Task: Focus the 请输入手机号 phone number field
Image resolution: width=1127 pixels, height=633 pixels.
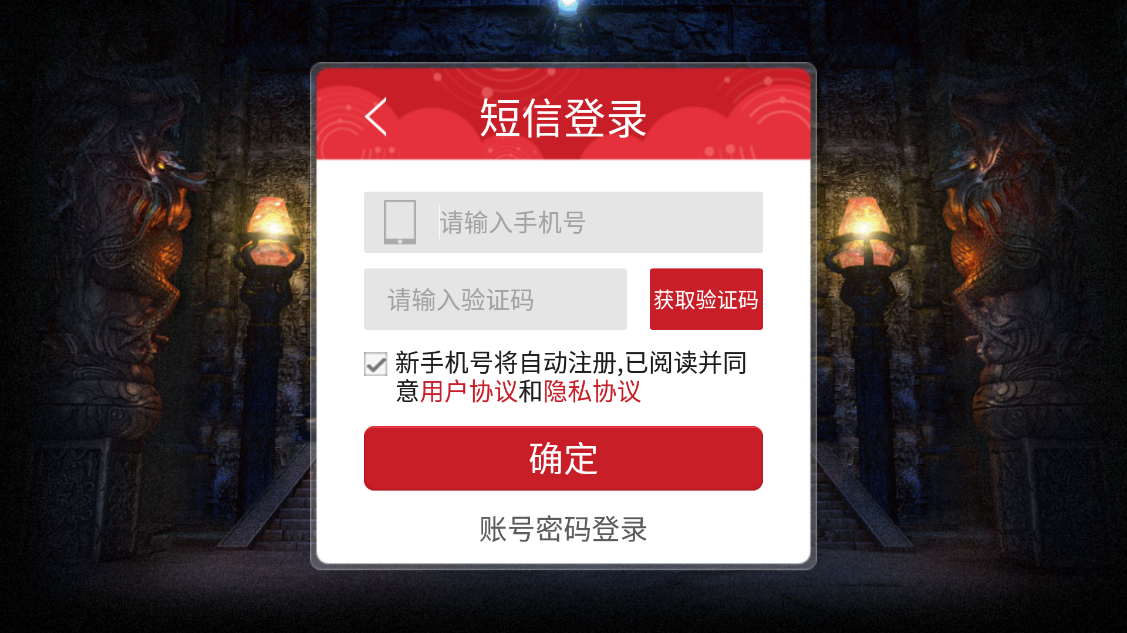Action: click(x=590, y=222)
